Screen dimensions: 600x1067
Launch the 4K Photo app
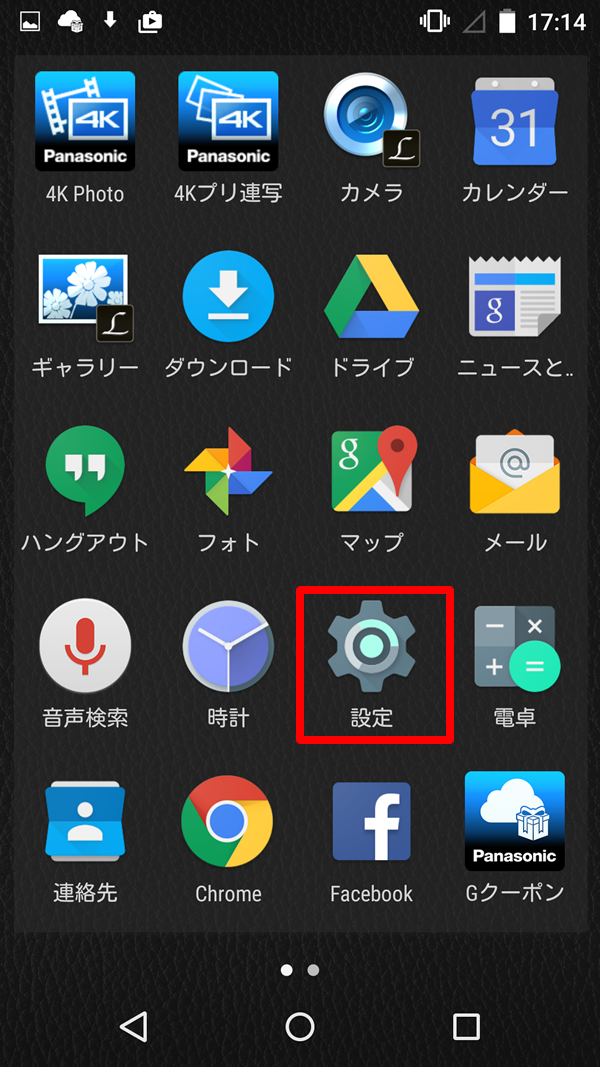coord(85,121)
